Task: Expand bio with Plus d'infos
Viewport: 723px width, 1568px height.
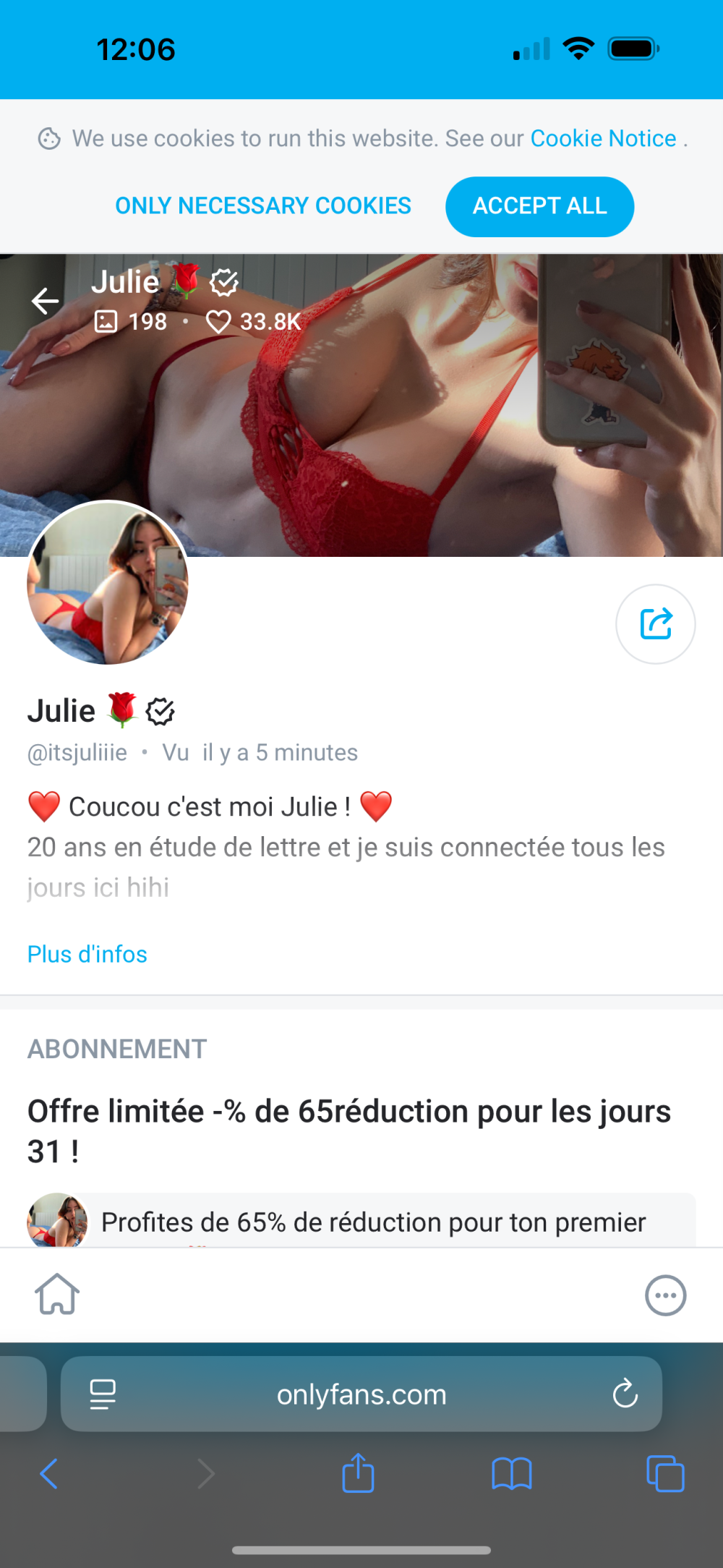Action: pos(87,954)
